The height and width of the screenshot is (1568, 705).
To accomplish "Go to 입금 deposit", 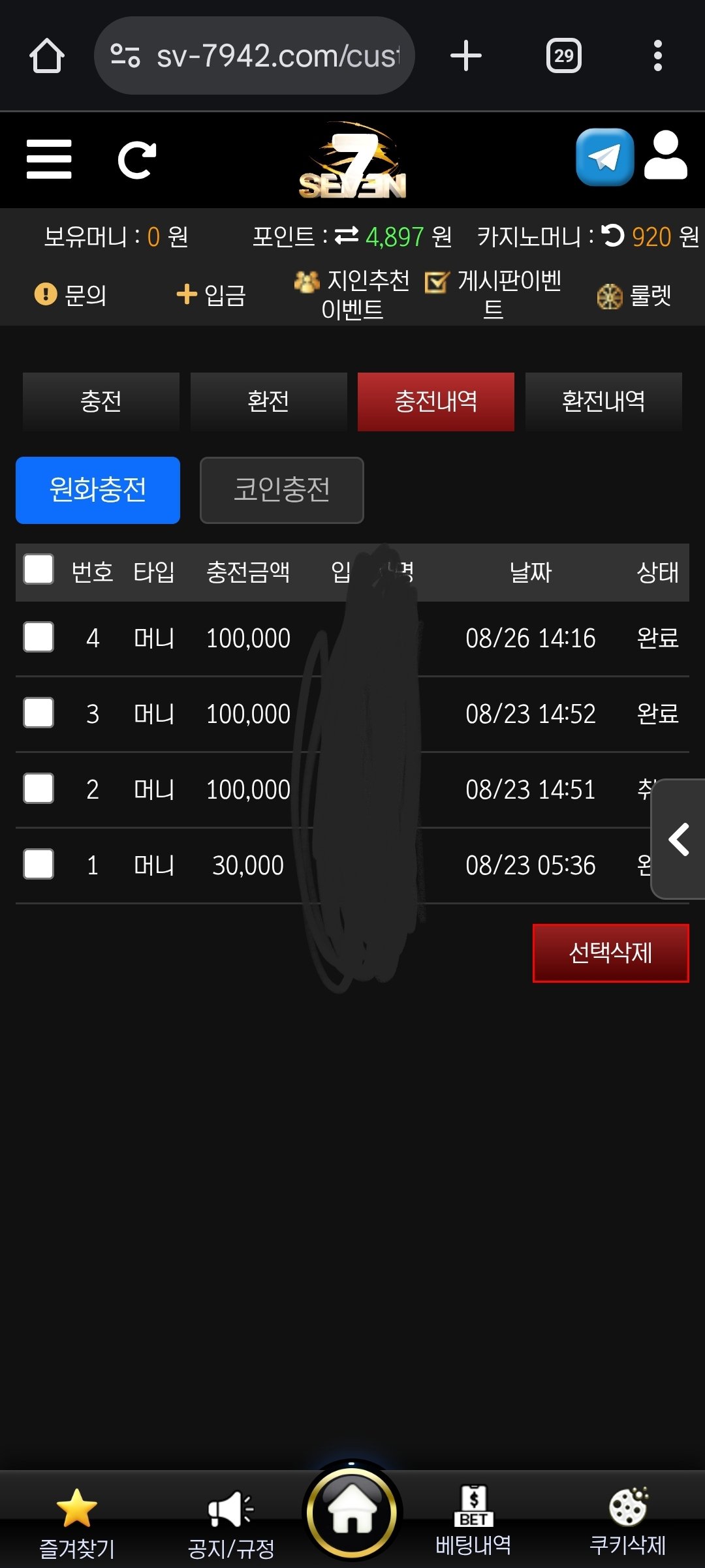I will 211,295.
